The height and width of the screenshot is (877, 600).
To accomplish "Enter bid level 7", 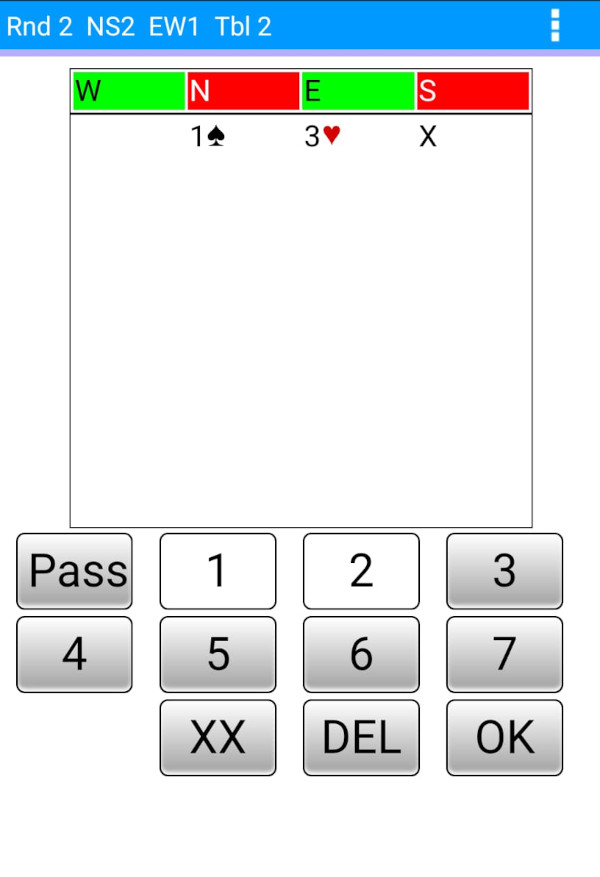I will pos(504,654).
